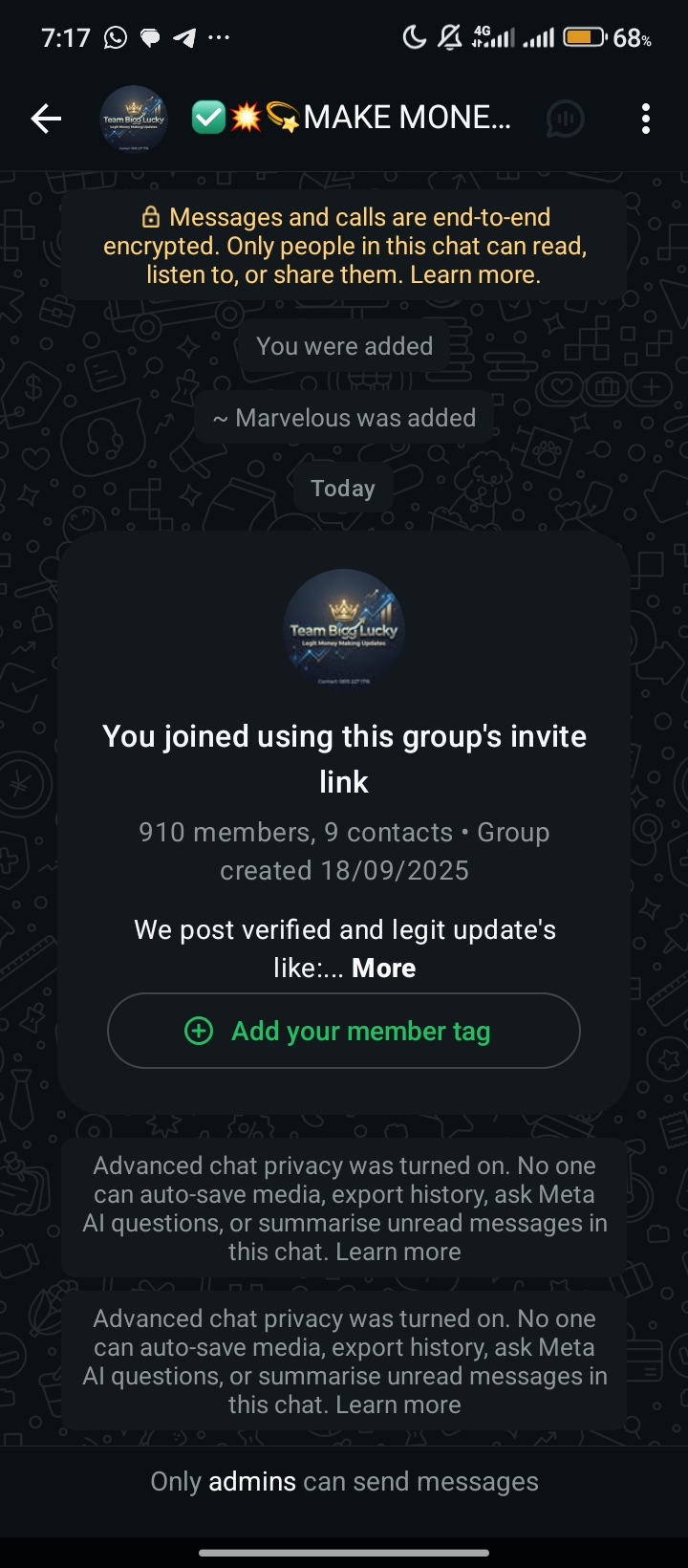Tap Add your member tag
688x1568 pixels.
coord(344,1031)
